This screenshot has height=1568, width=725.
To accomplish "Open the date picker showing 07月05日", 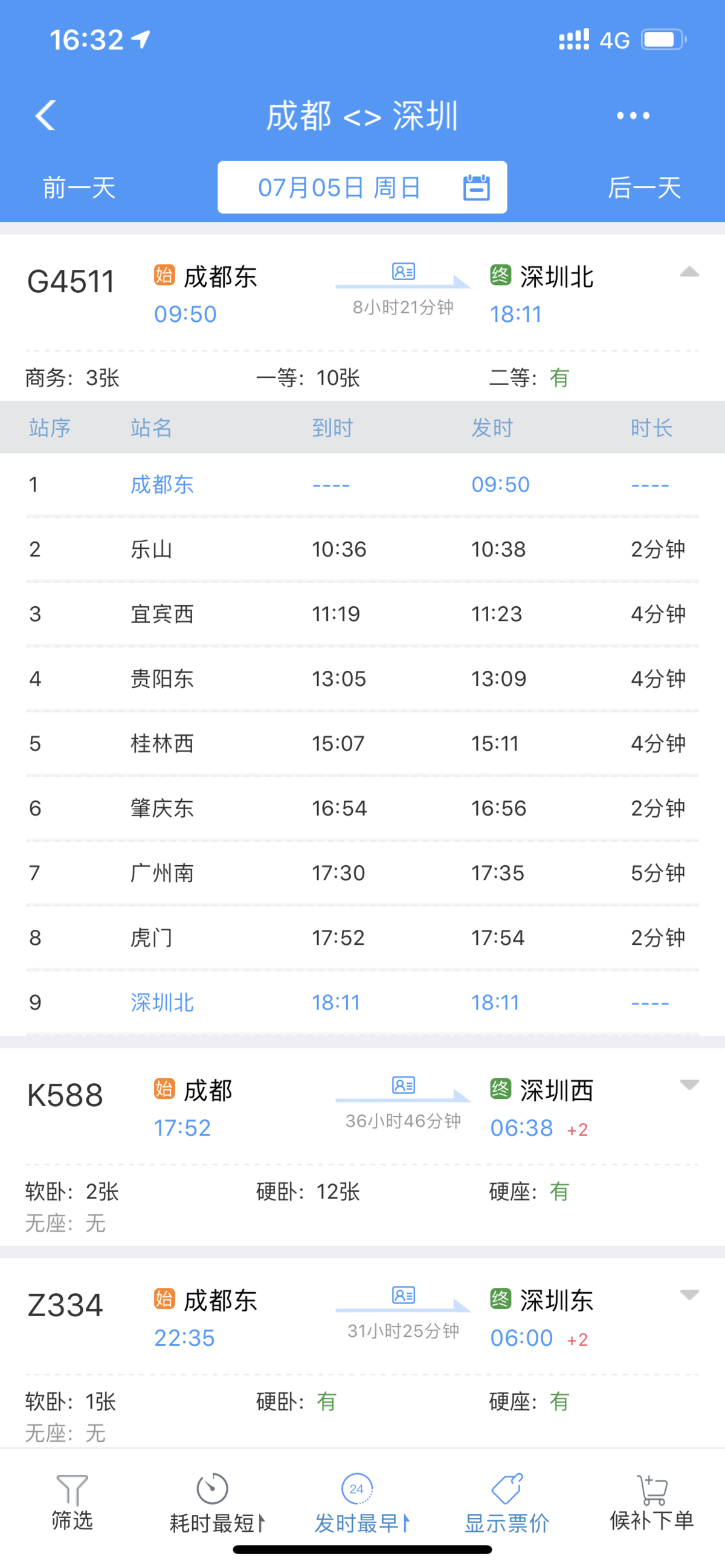I will tap(362, 188).
